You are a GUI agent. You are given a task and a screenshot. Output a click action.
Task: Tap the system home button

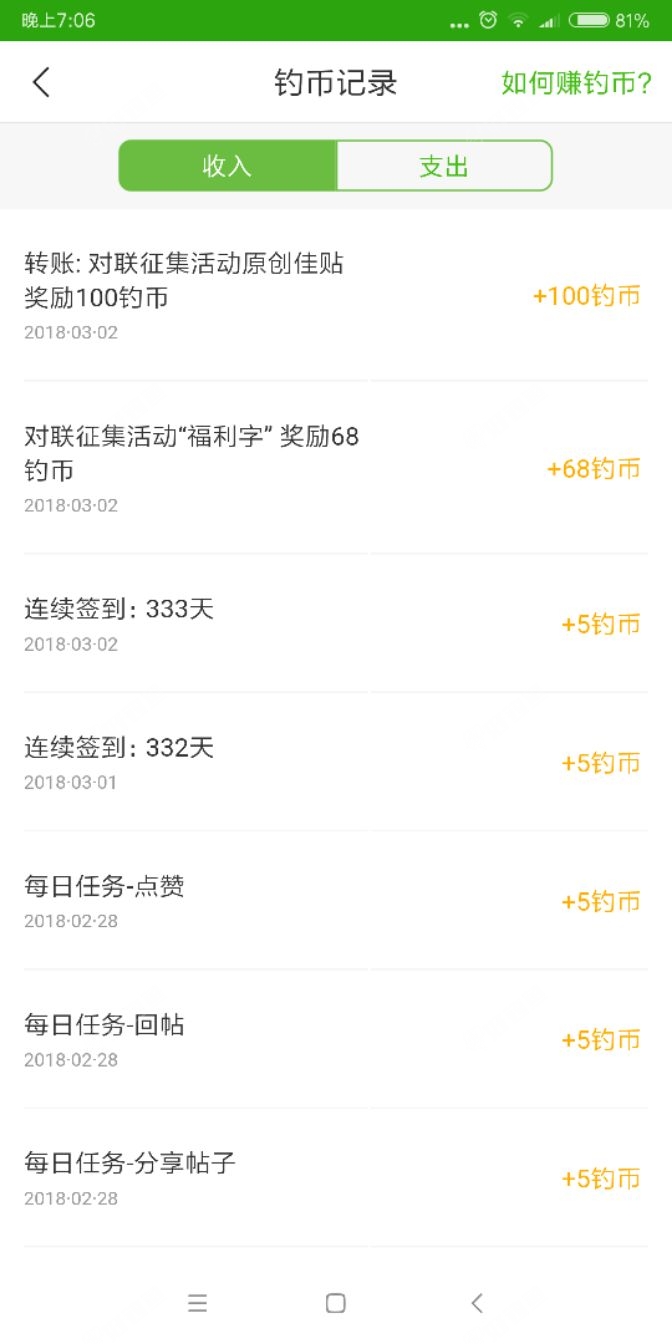(336, 1303)
